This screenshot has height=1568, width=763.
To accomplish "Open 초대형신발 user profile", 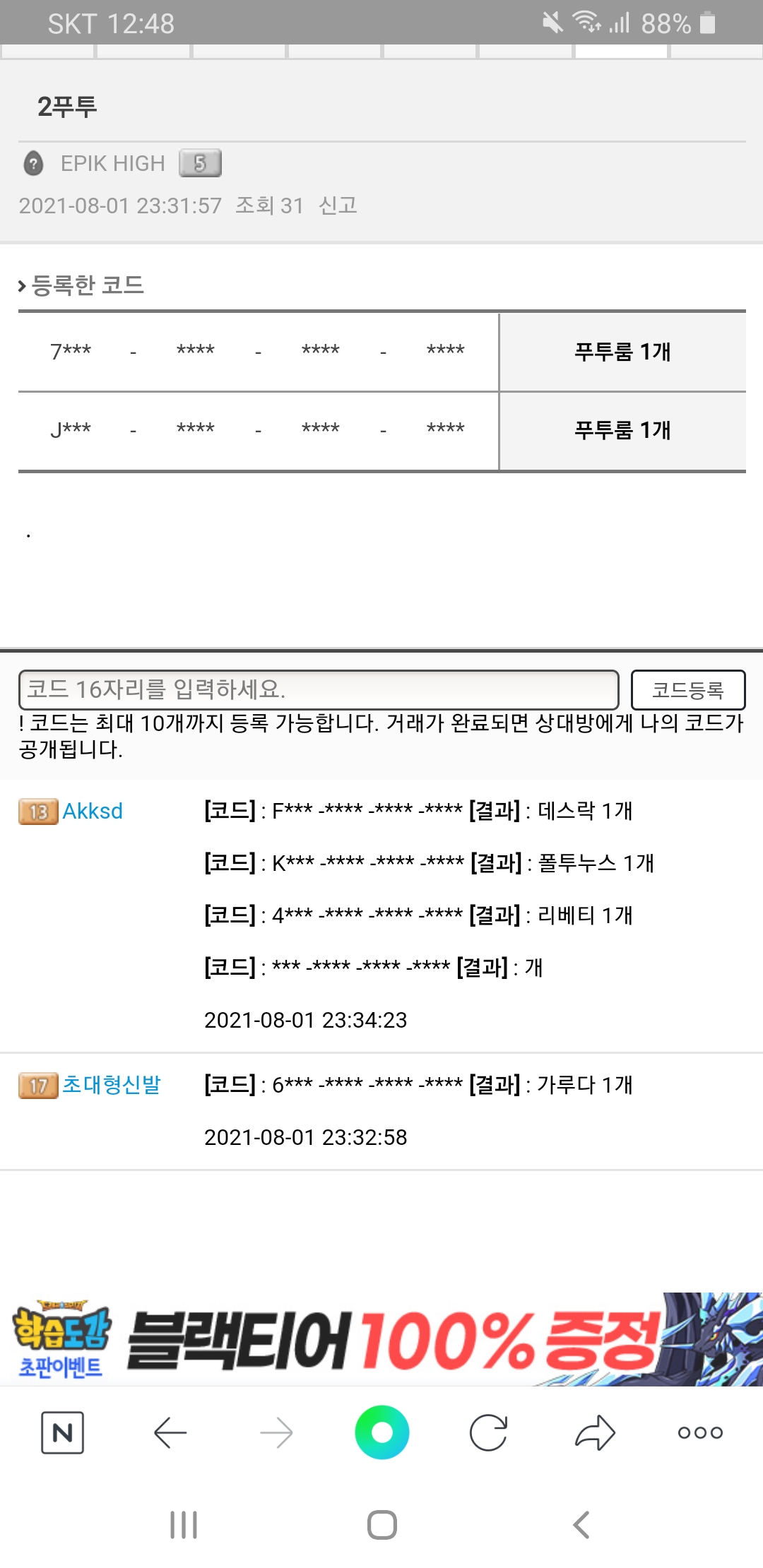I will (112, 1084).
